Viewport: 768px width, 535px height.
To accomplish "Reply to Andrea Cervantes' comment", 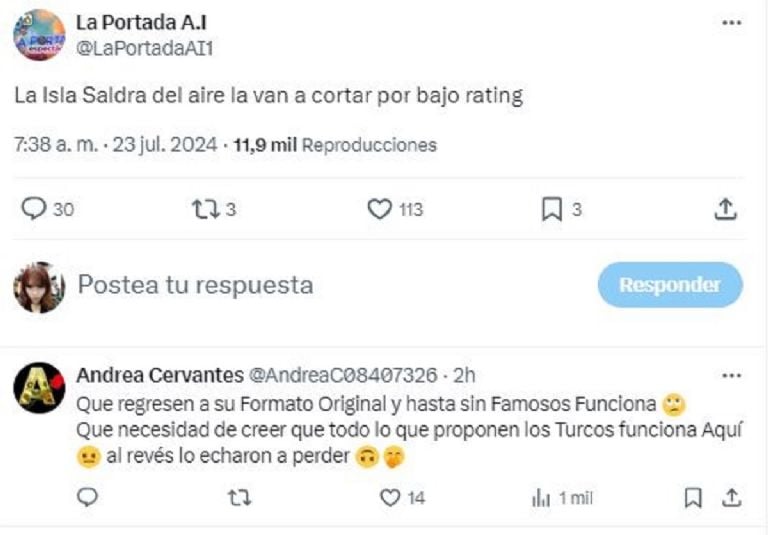I will (x=88, y=497).
